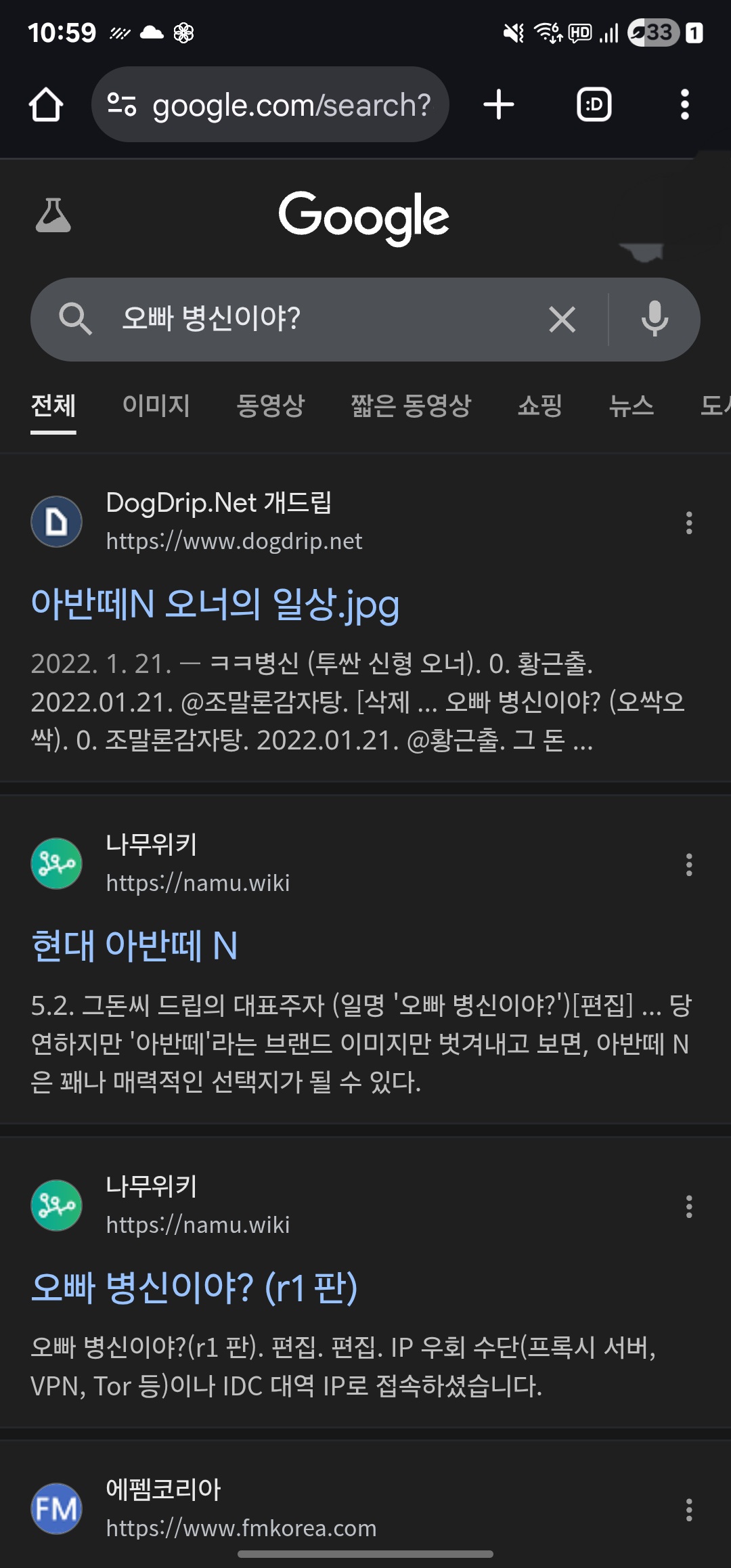
Task: Open Google Search Labs flask icon
Action: coord(53,215)
